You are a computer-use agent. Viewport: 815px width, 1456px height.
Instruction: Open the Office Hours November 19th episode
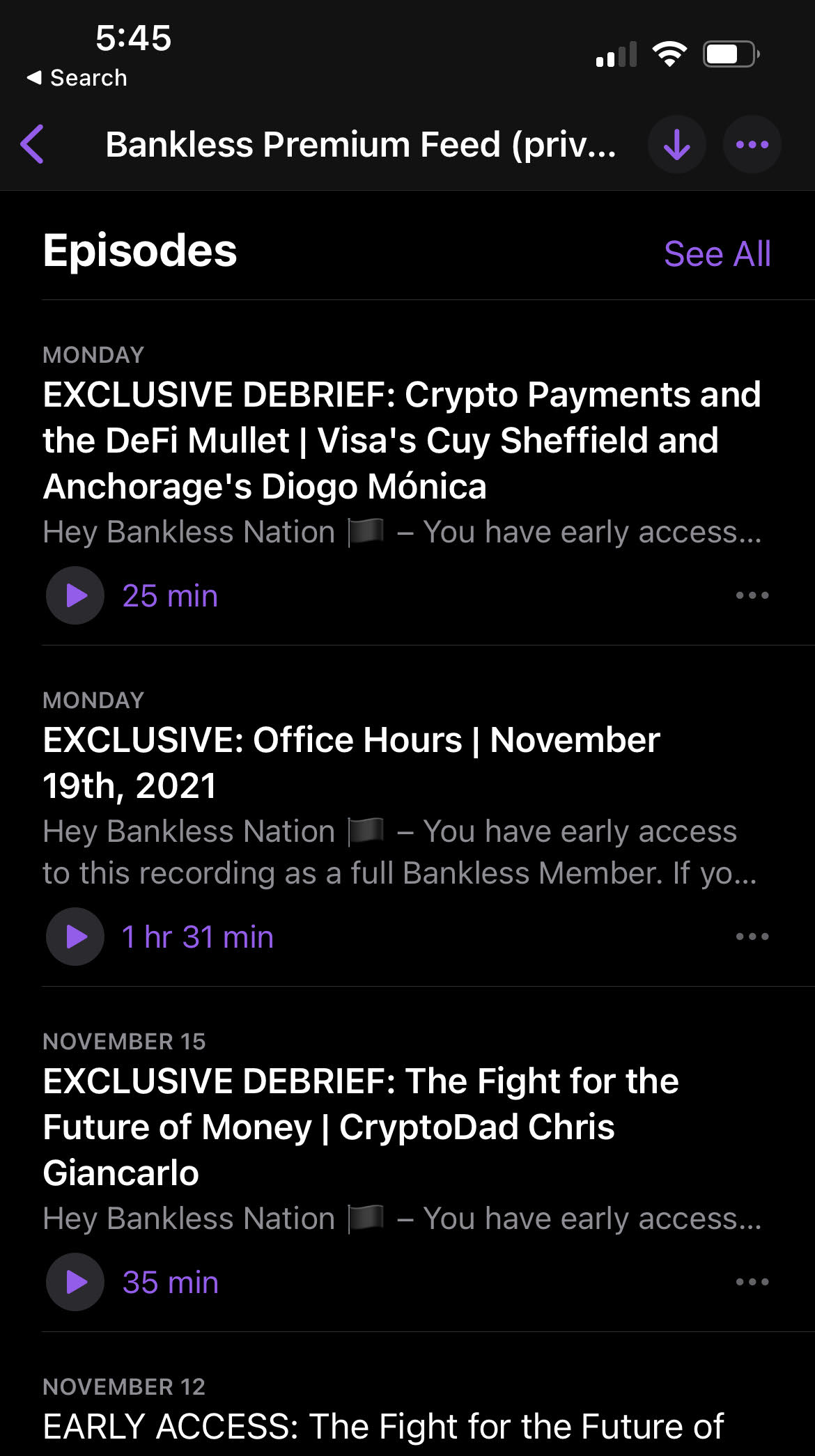point(351,762)
